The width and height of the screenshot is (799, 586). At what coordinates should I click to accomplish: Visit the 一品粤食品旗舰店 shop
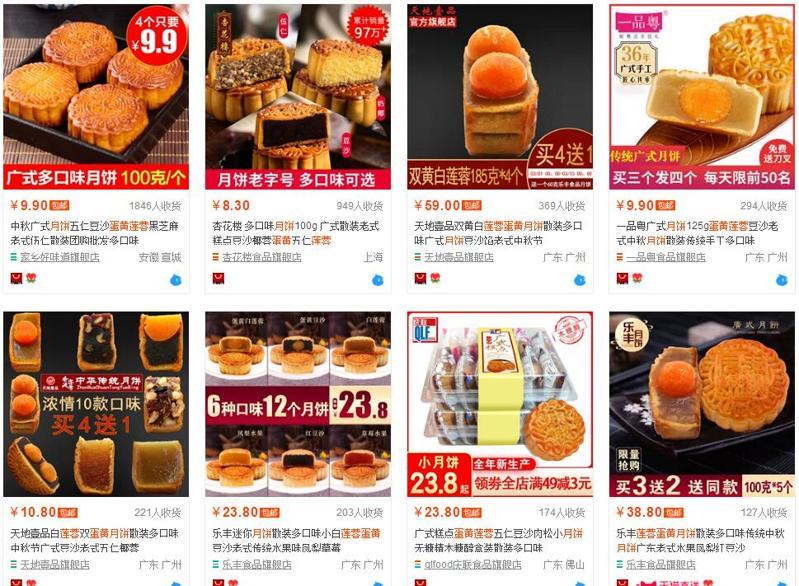pos(665,257)
